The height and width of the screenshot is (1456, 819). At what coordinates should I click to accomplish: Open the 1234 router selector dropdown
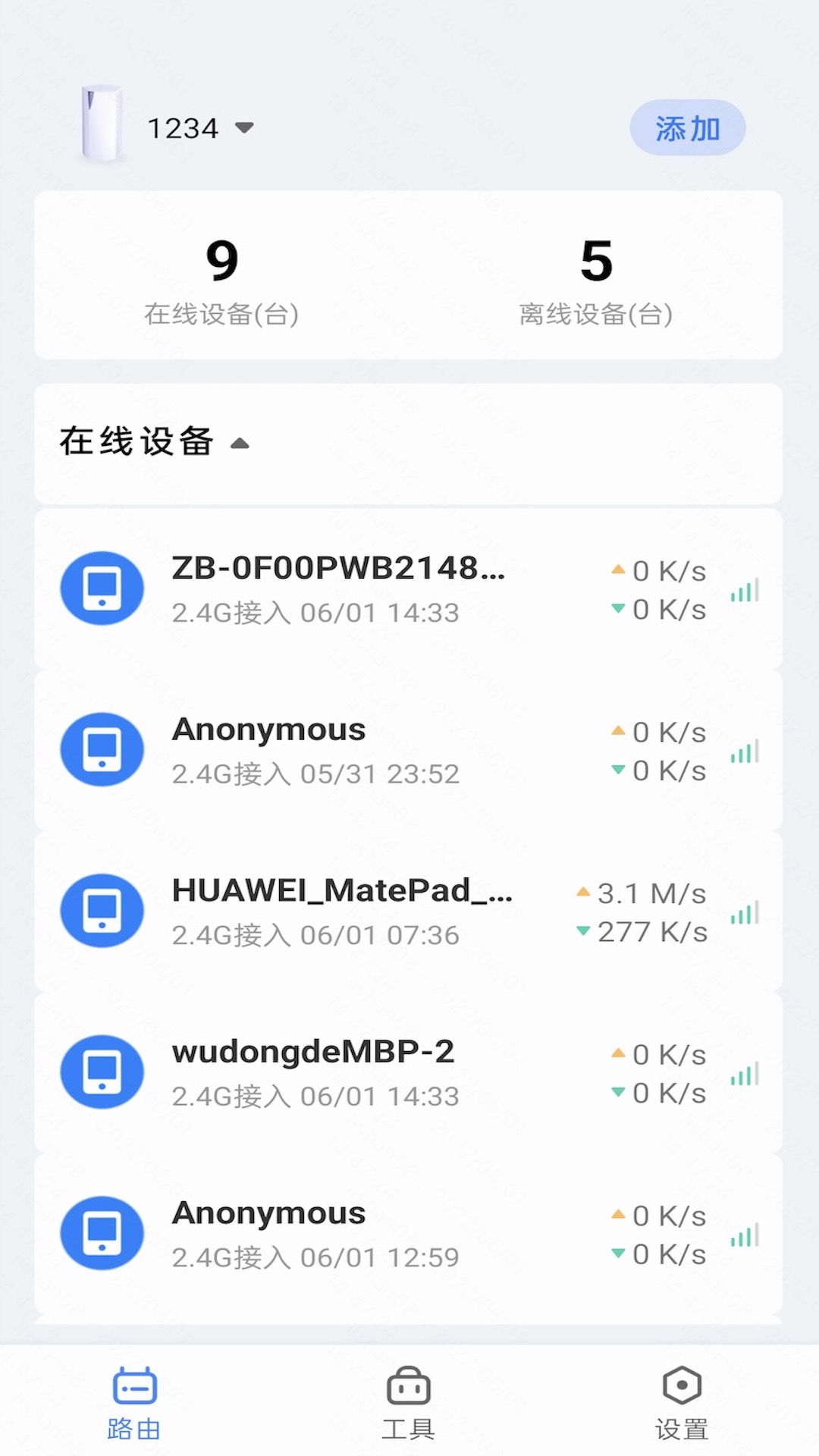[x=200, y=128]
